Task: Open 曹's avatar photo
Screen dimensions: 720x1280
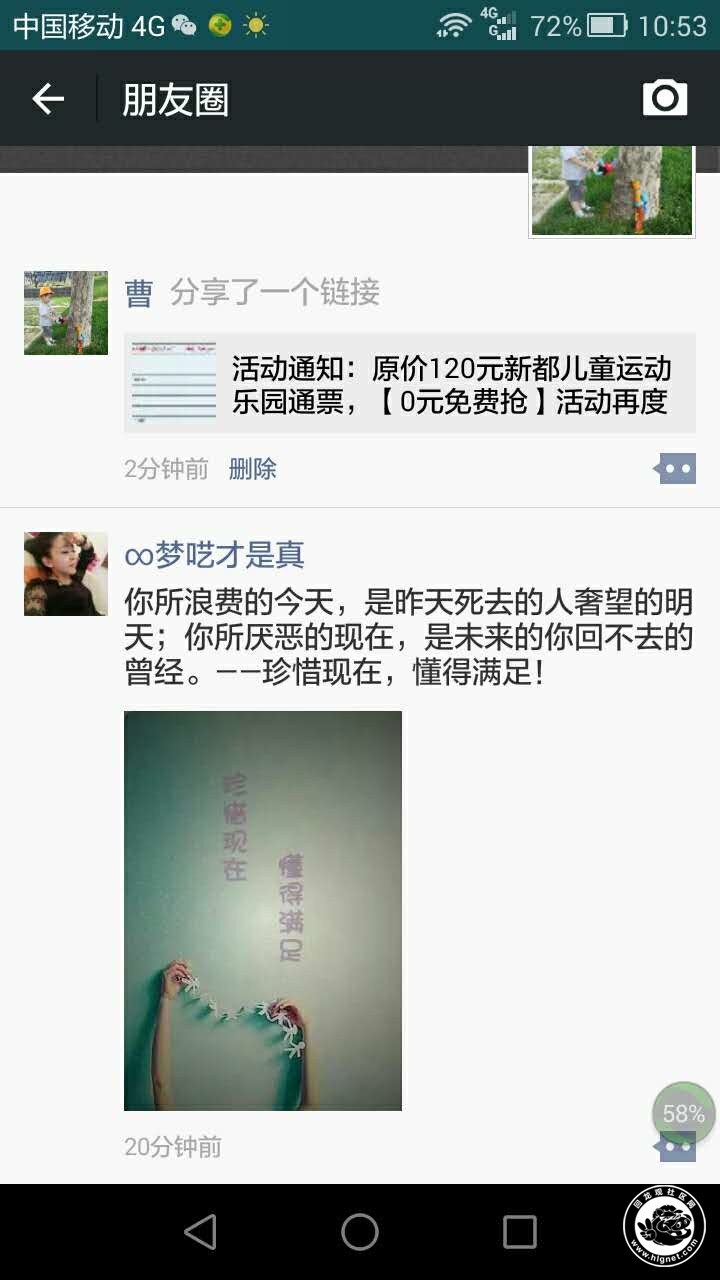Action: [66, 313]
